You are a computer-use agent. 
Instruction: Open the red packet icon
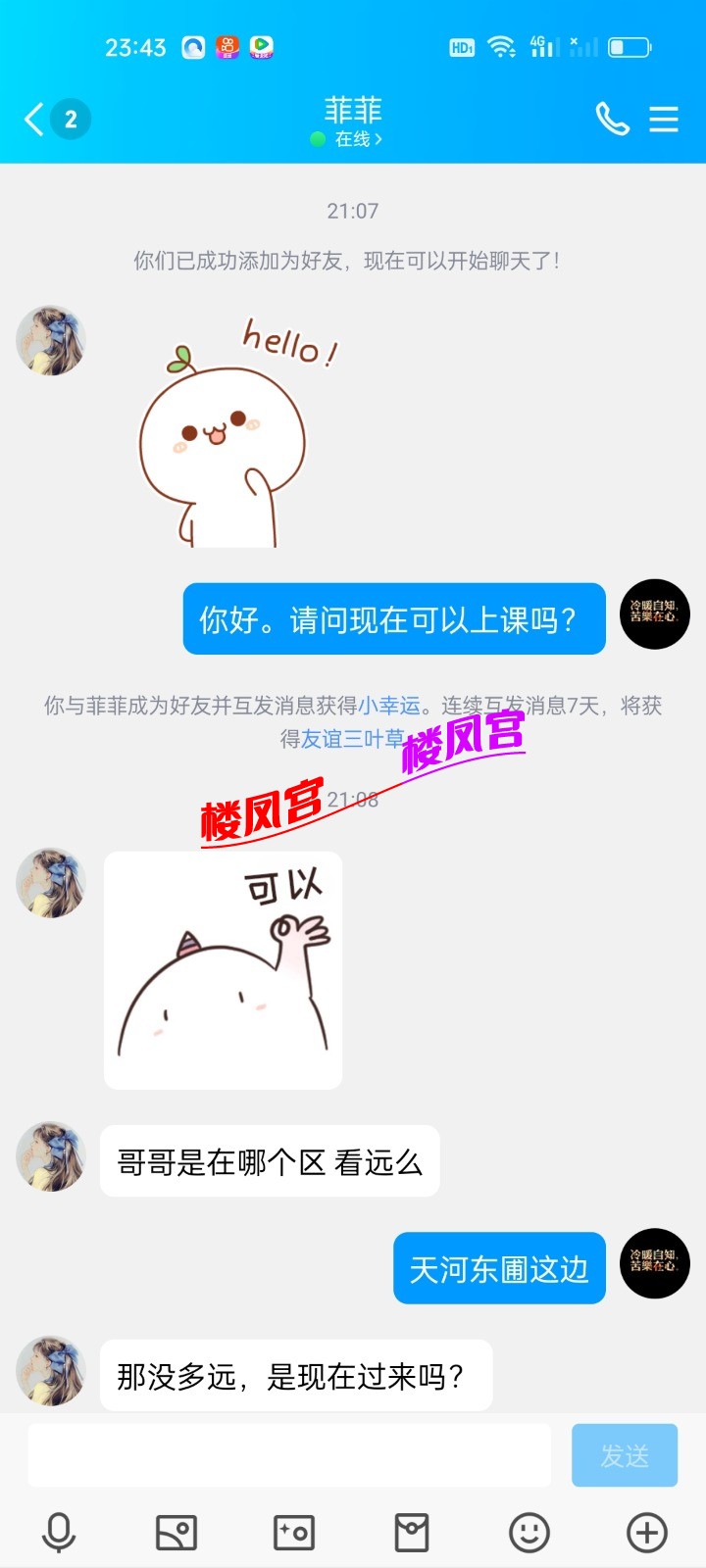pos(412,1533)
